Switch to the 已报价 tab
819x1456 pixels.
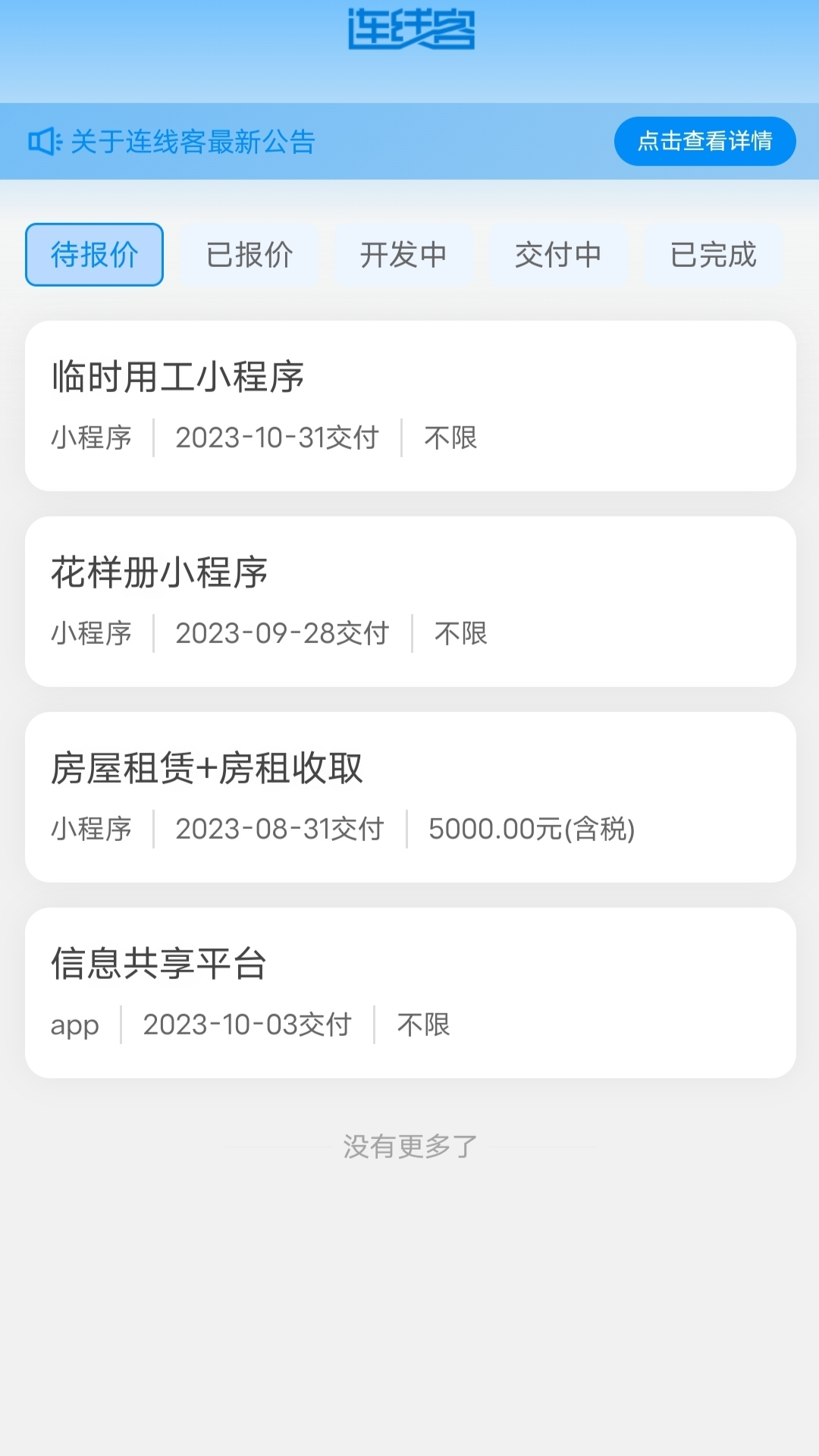(x=249, y=255)
